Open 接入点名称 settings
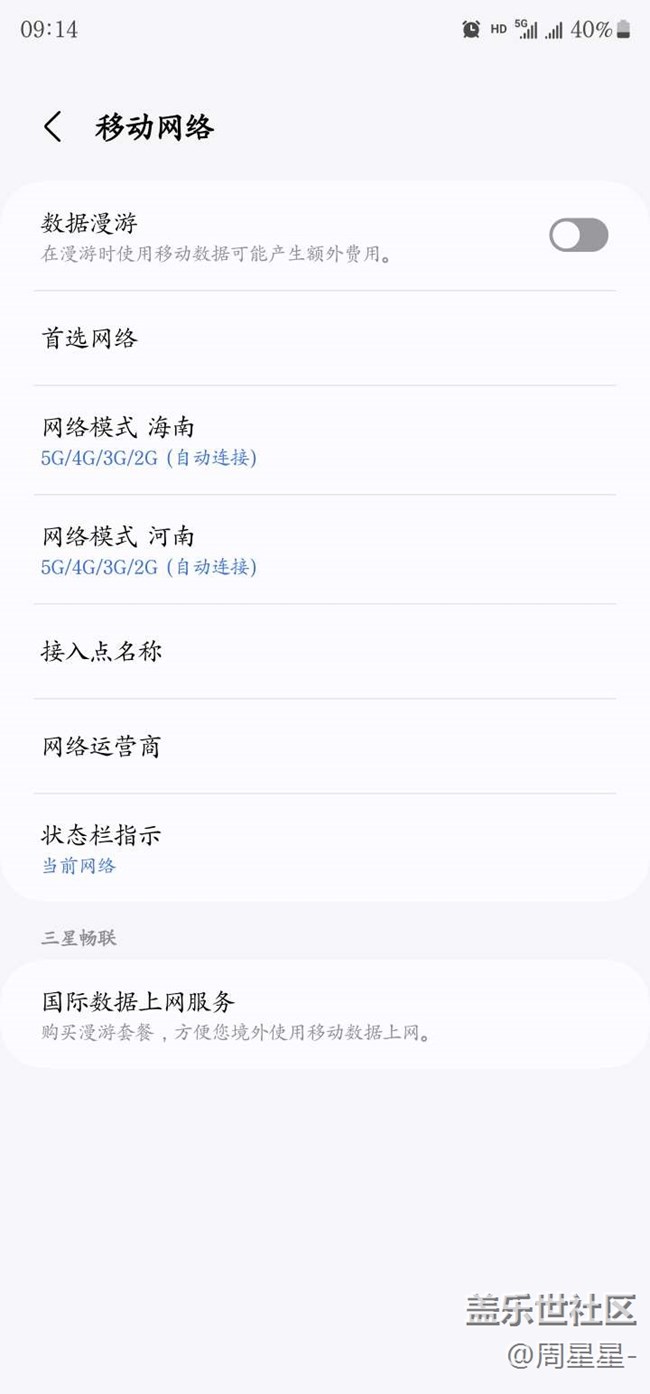 (x=324, y=652)
